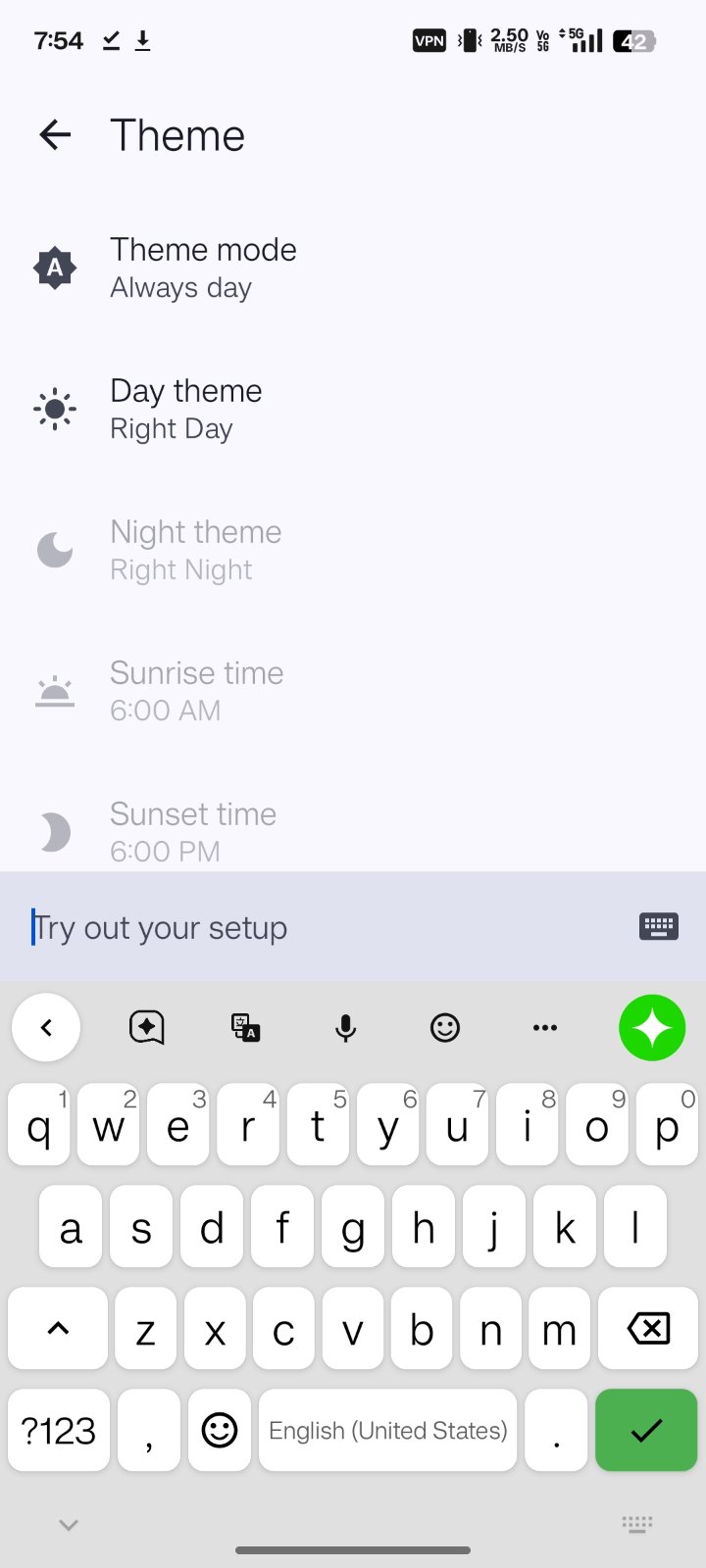Viewport: 706px width, 1568px height.
Task: Tap the shift key
Action: pos(58,1329)
